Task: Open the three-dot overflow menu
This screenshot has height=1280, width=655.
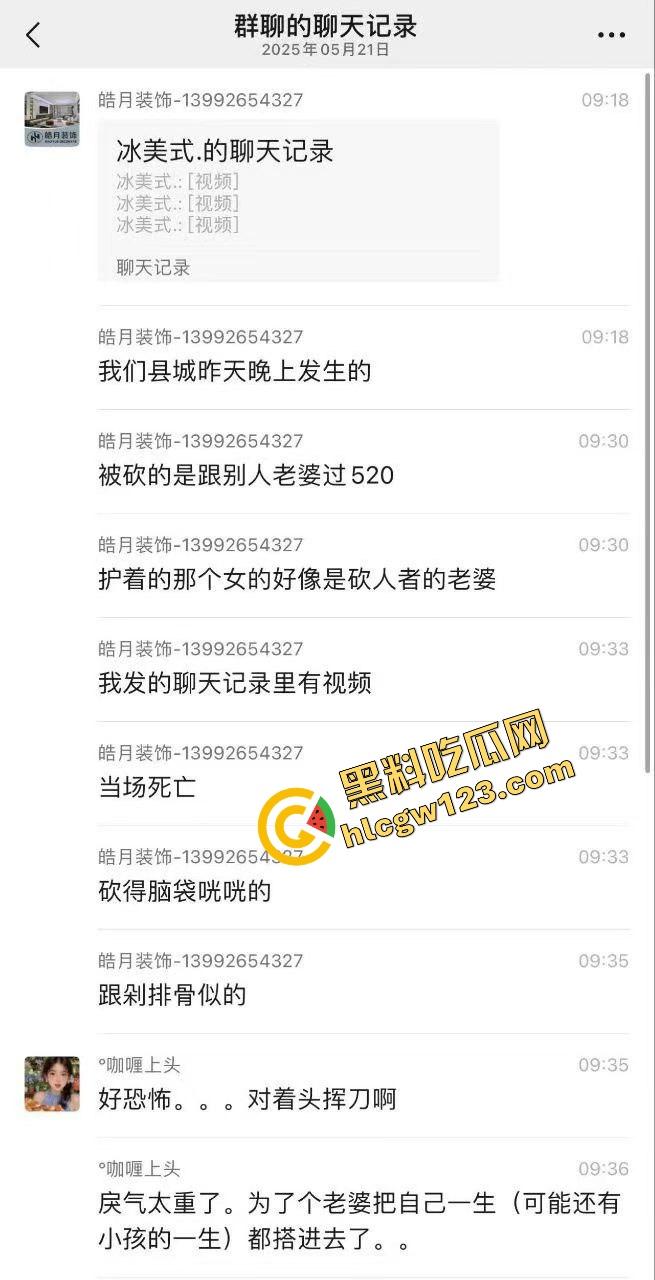Action: click(x=611, y=35)
